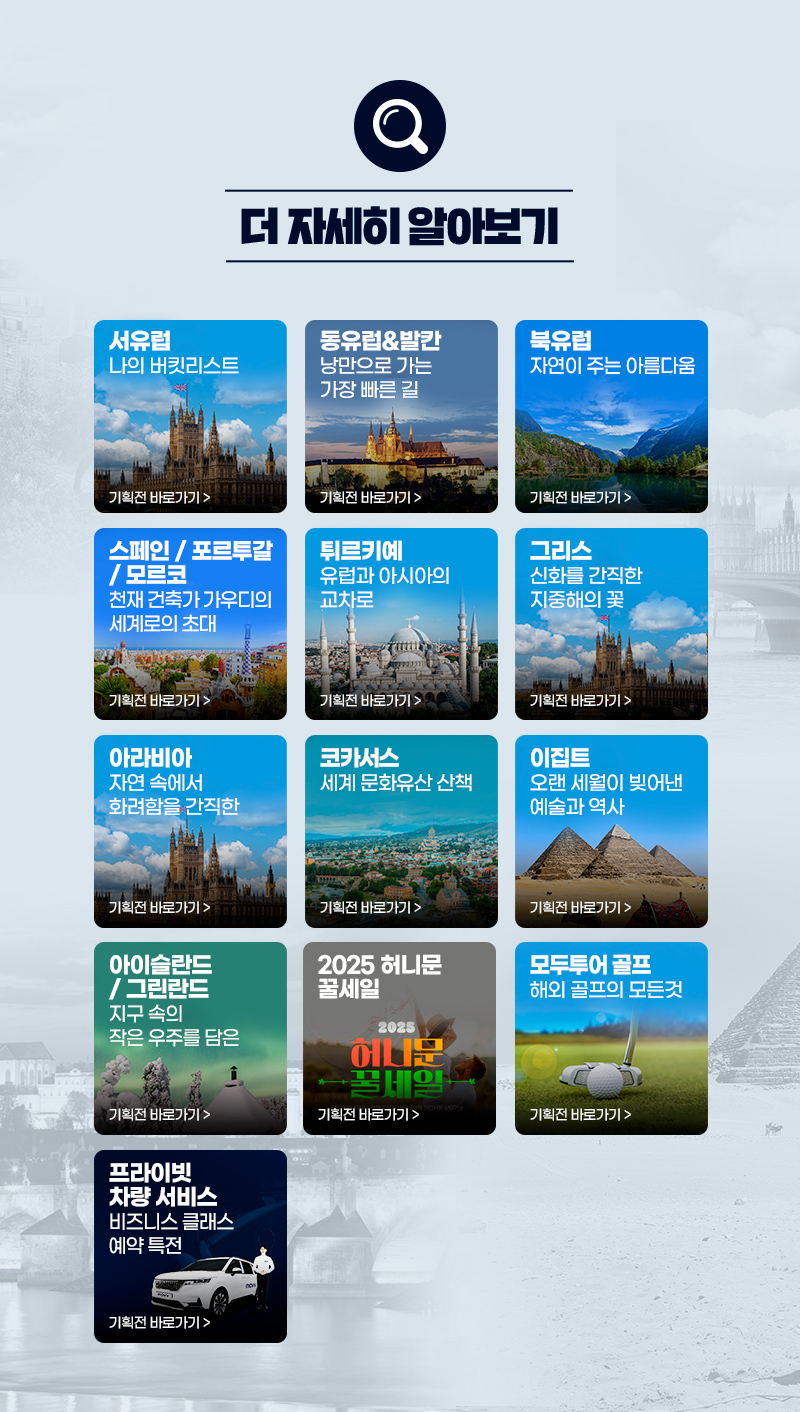Open the 동유럽&발칸 promotion tile
Image resolution: width=800 pixels, height=1412 pixels.
tap(401, 416)
